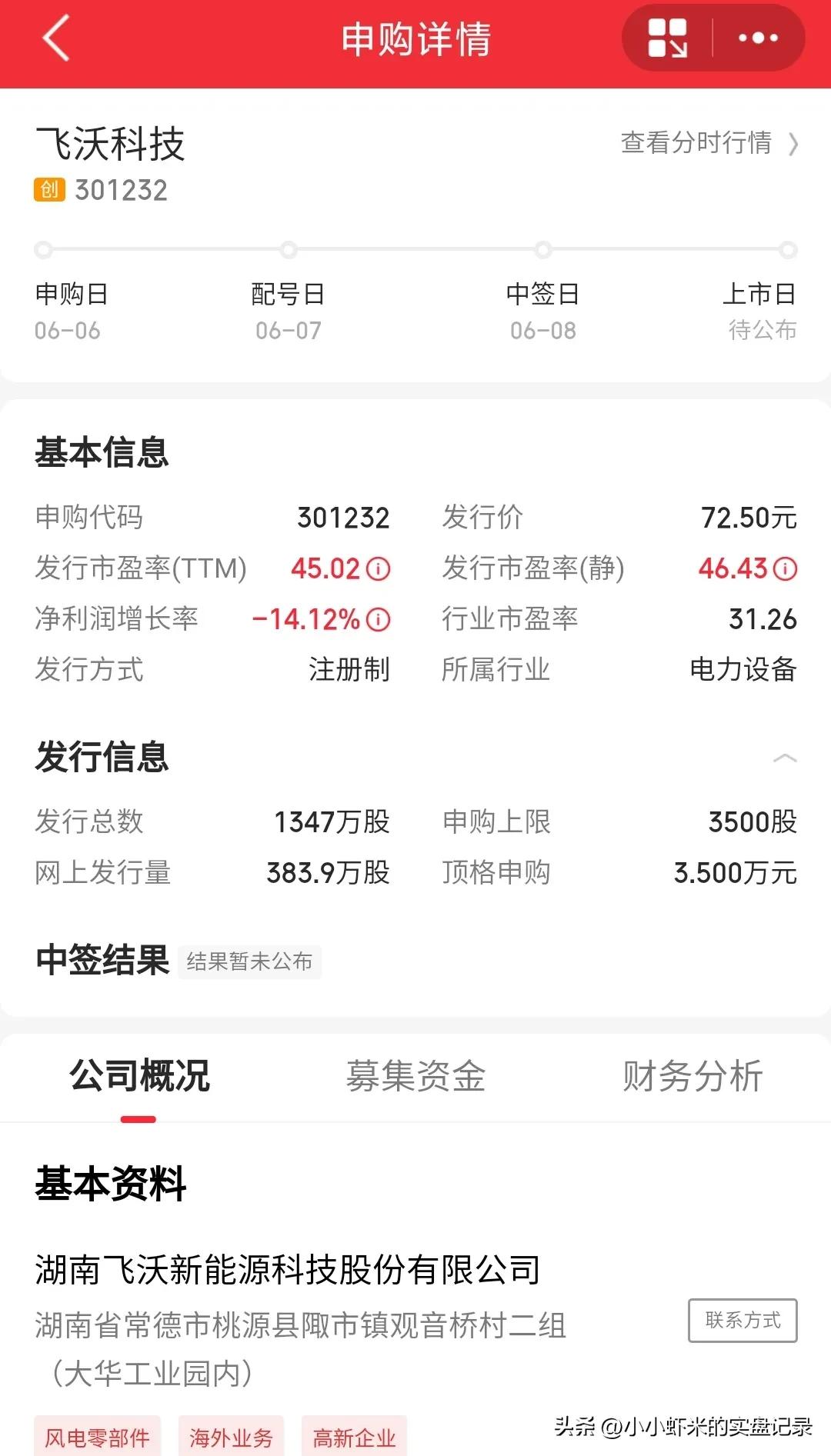Open the mini-program grid icon in top bar
The image size is (831, 1456).
pyautogui.click(x=667, y=37)
